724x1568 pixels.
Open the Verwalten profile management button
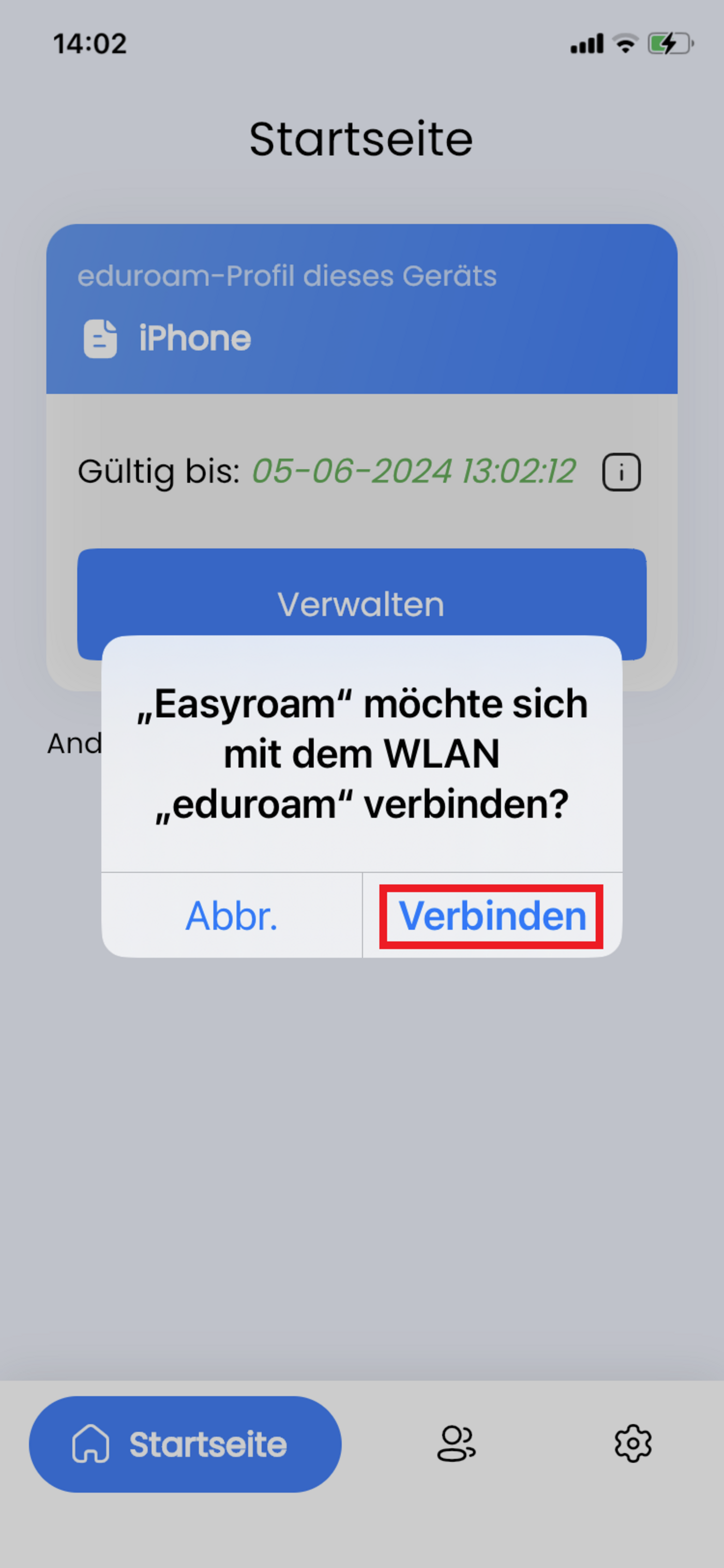(361, 604)
